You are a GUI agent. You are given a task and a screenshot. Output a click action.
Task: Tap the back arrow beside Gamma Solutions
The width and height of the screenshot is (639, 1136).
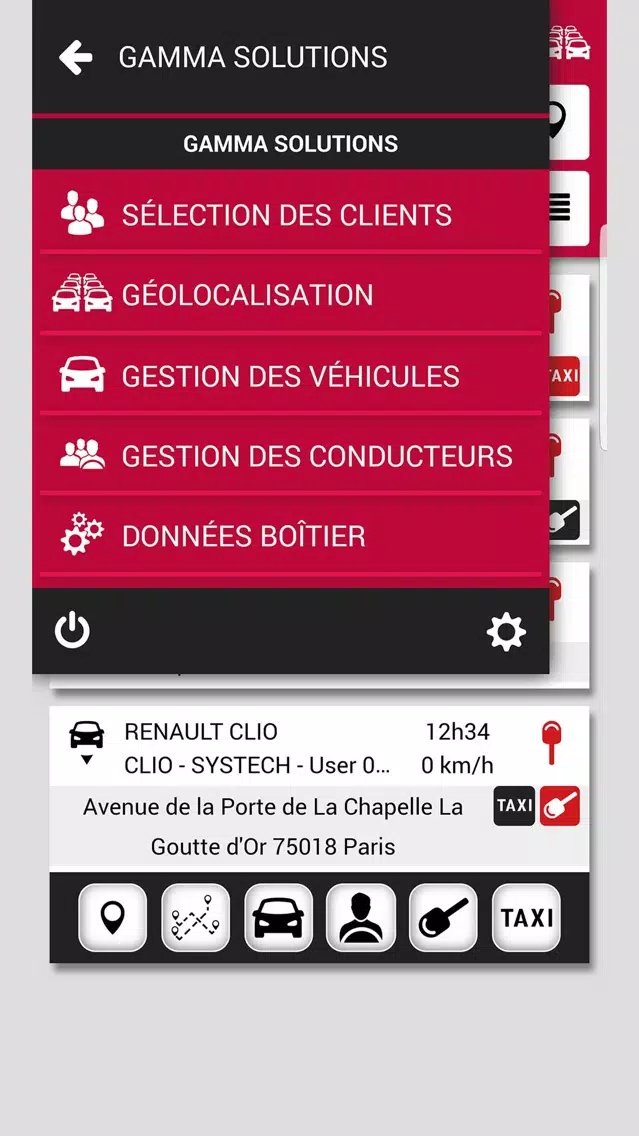click(x=76, y=57)
